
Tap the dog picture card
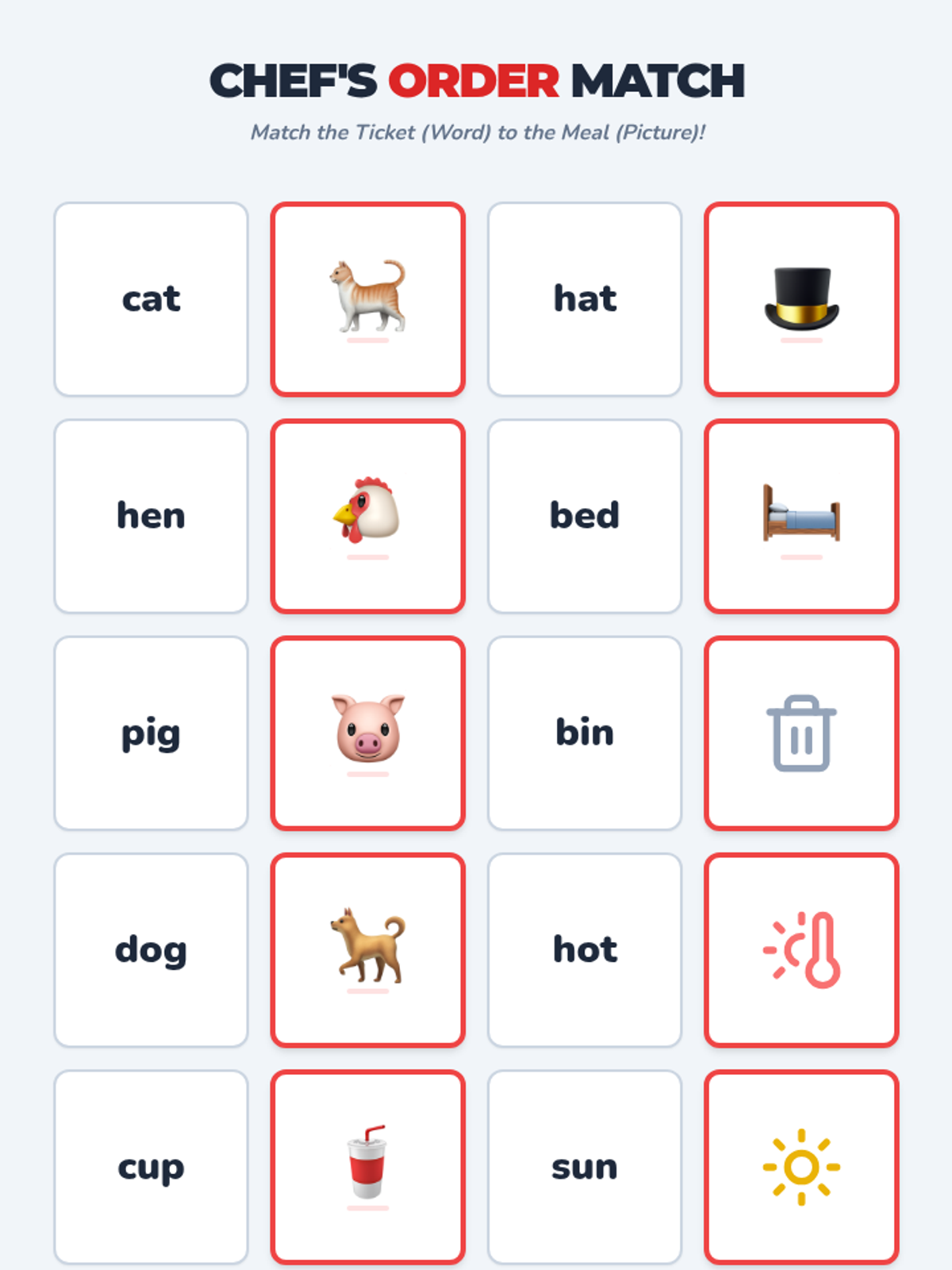367,950
